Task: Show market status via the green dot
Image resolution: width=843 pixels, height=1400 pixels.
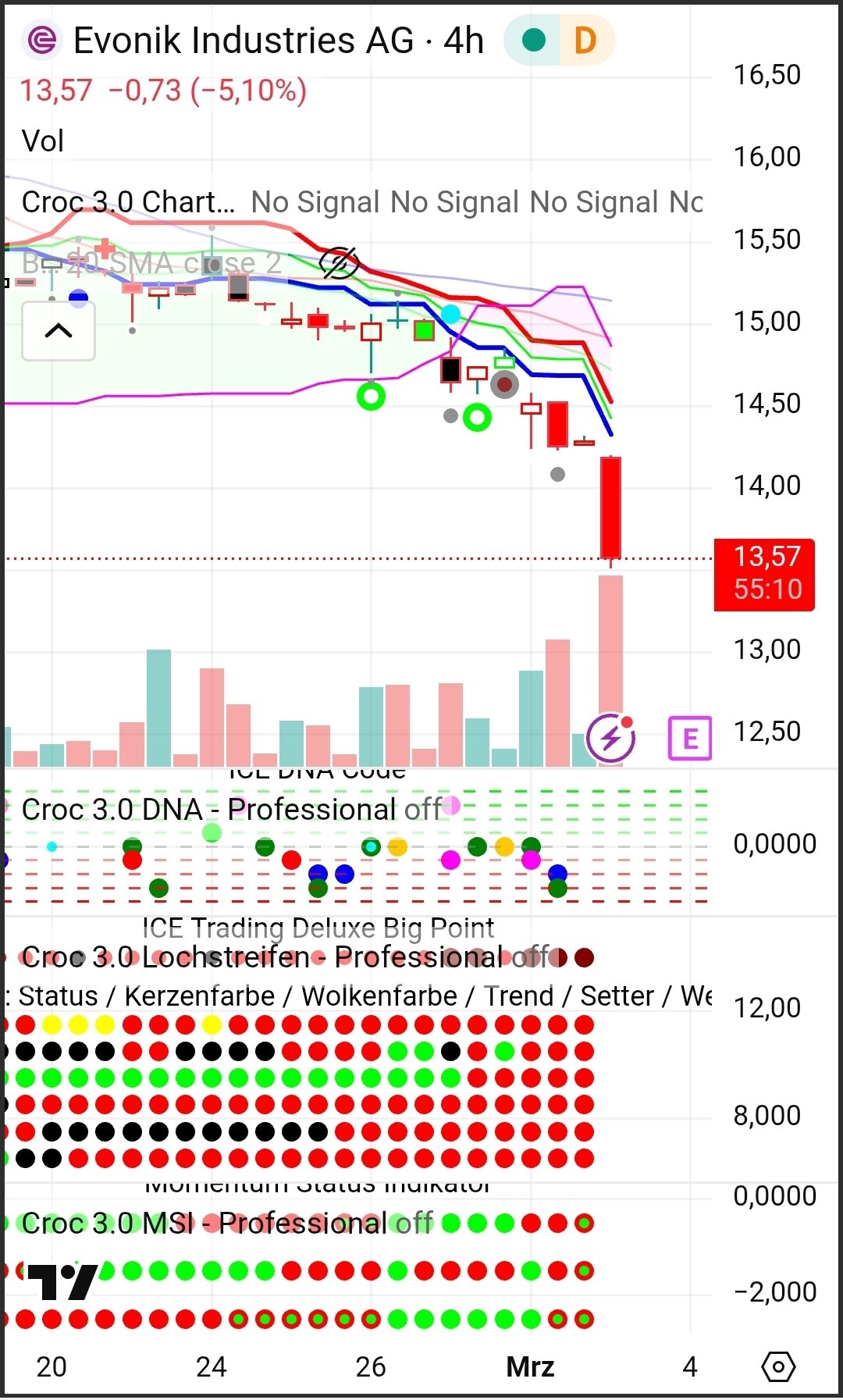Action: pyautogui.click(x=534, y=41)
